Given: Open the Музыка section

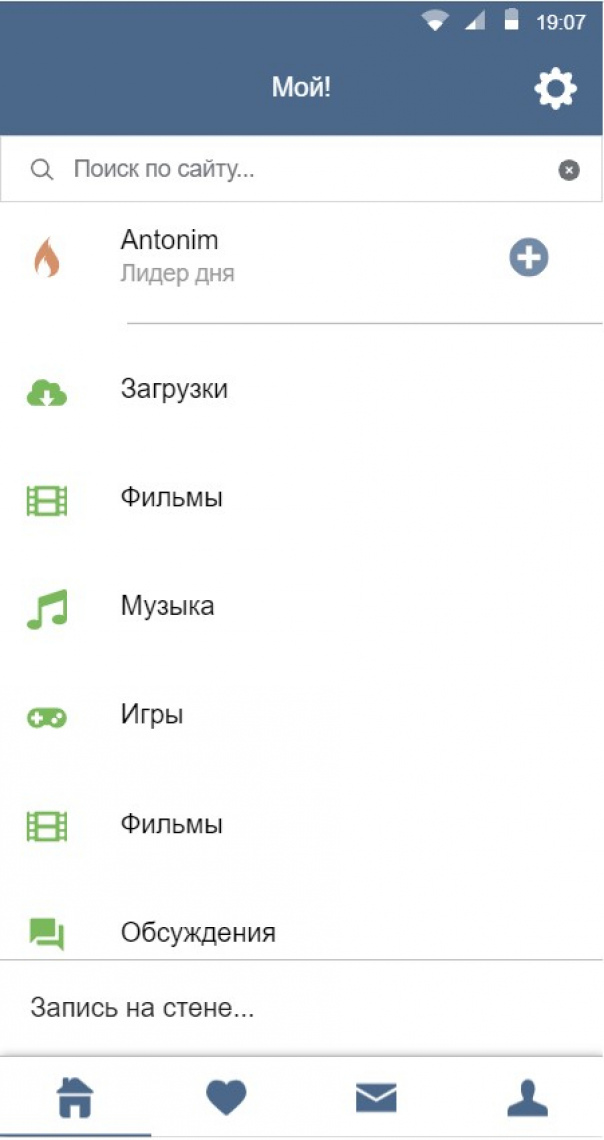Looking at the screenshot, I should point(167,606).
